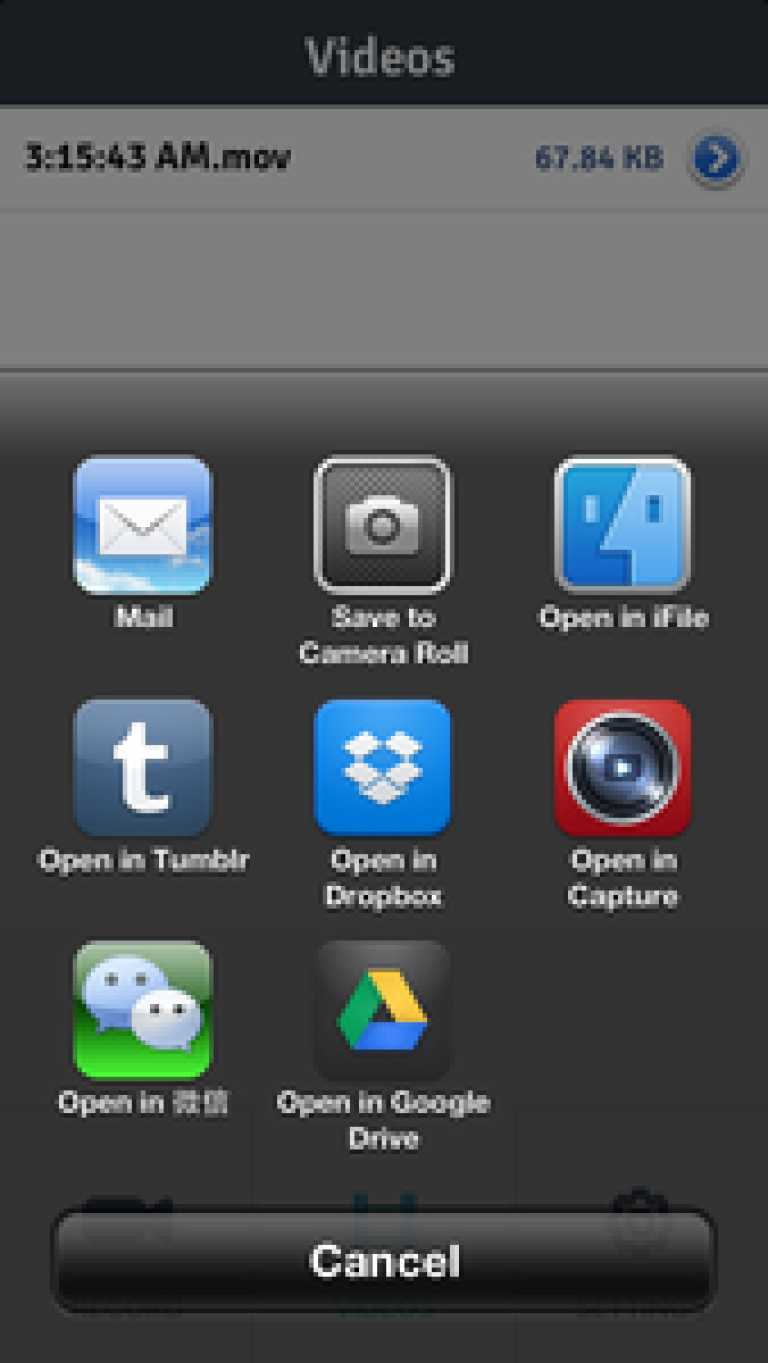Open the video in Tumblr
This screenshot has width=768, height=1363.
tap(143, 767)
